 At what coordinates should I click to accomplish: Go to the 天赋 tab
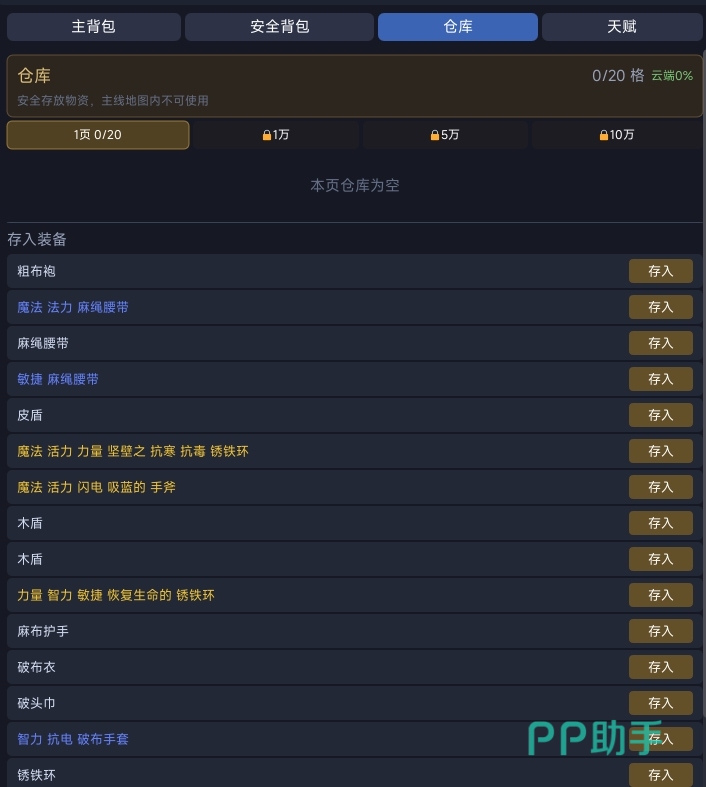(x=621, y=27)
